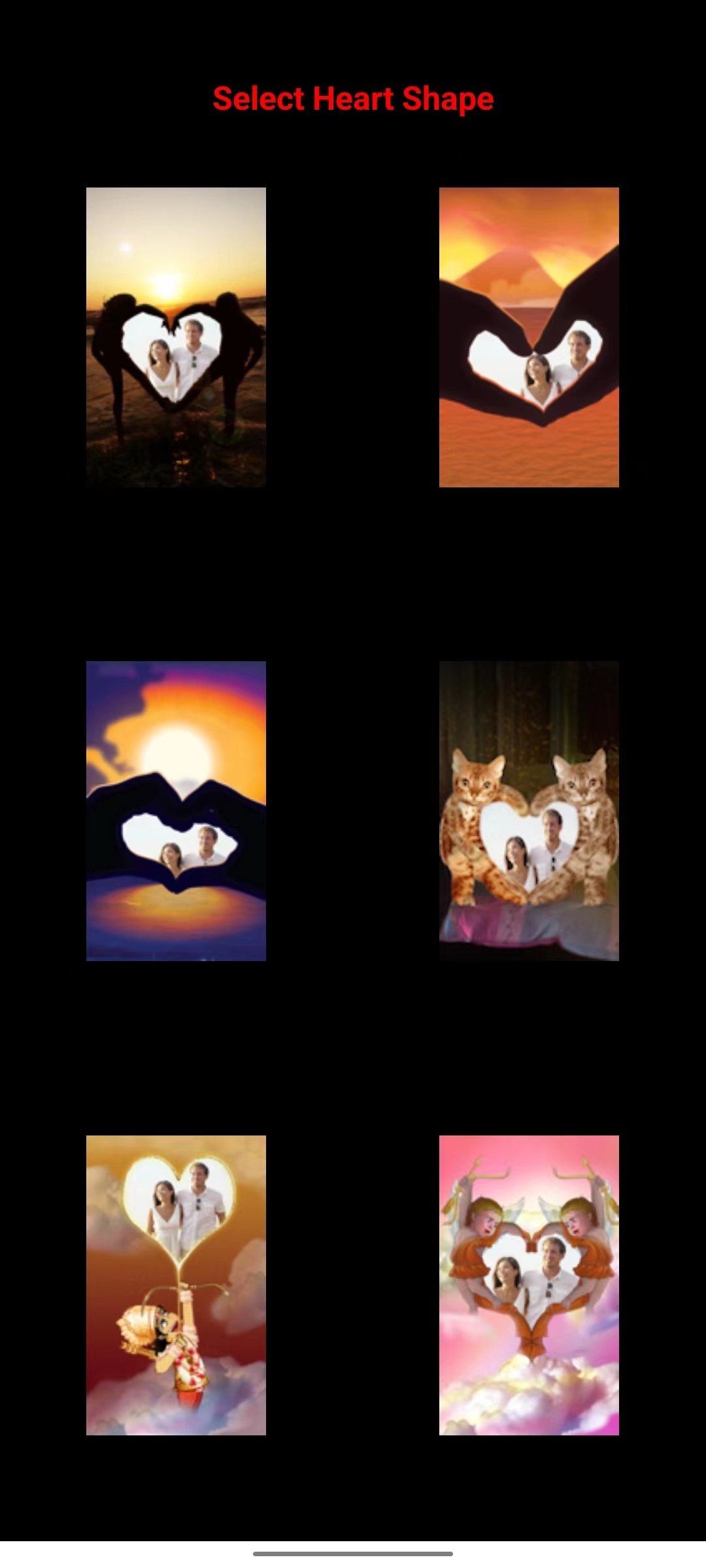Choose the heart balloon girl frame
The image size is (706, 1568).
pyautogui.click(x=176, y=1285)
